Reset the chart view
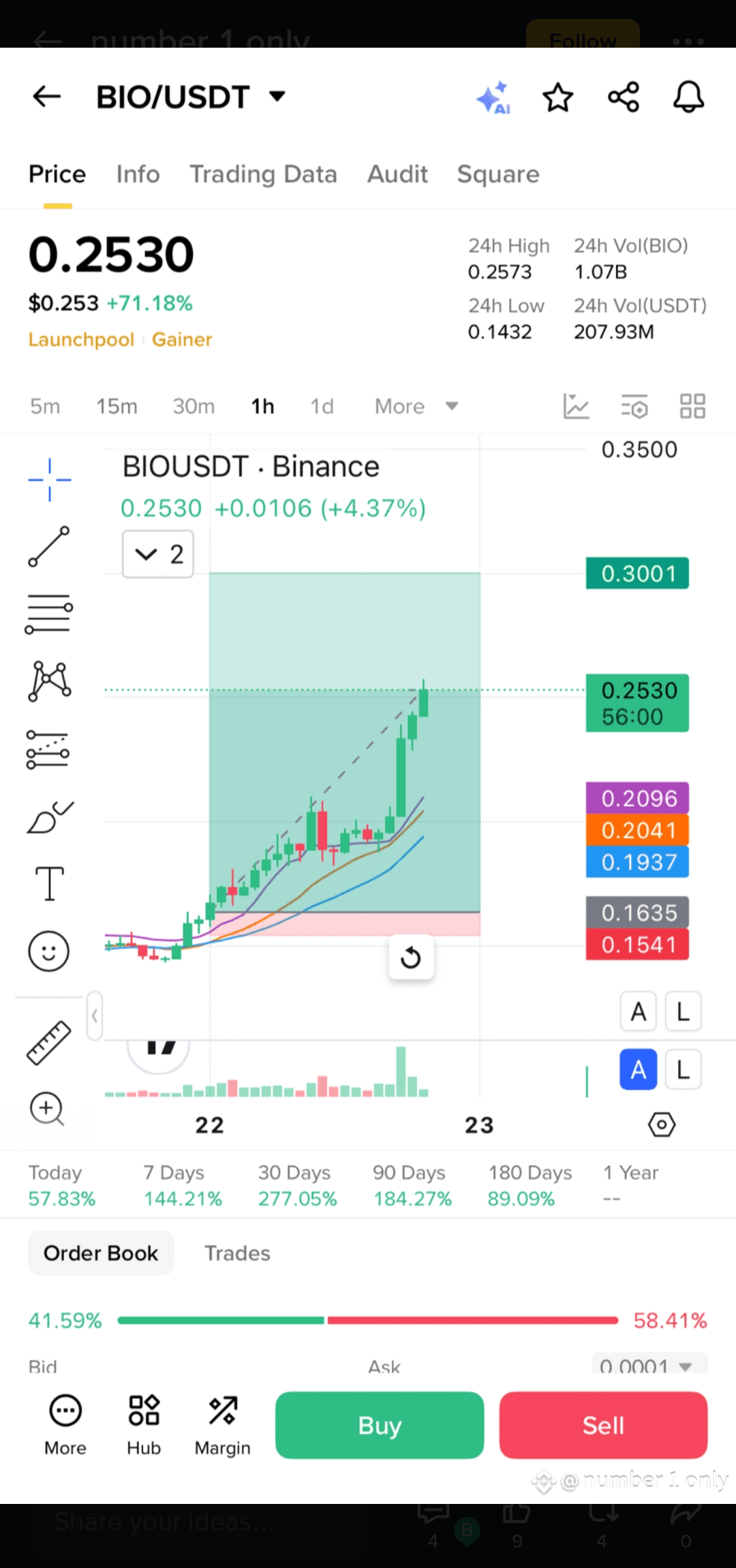This screenshot has width=736, height=1568. pos(411,957)
